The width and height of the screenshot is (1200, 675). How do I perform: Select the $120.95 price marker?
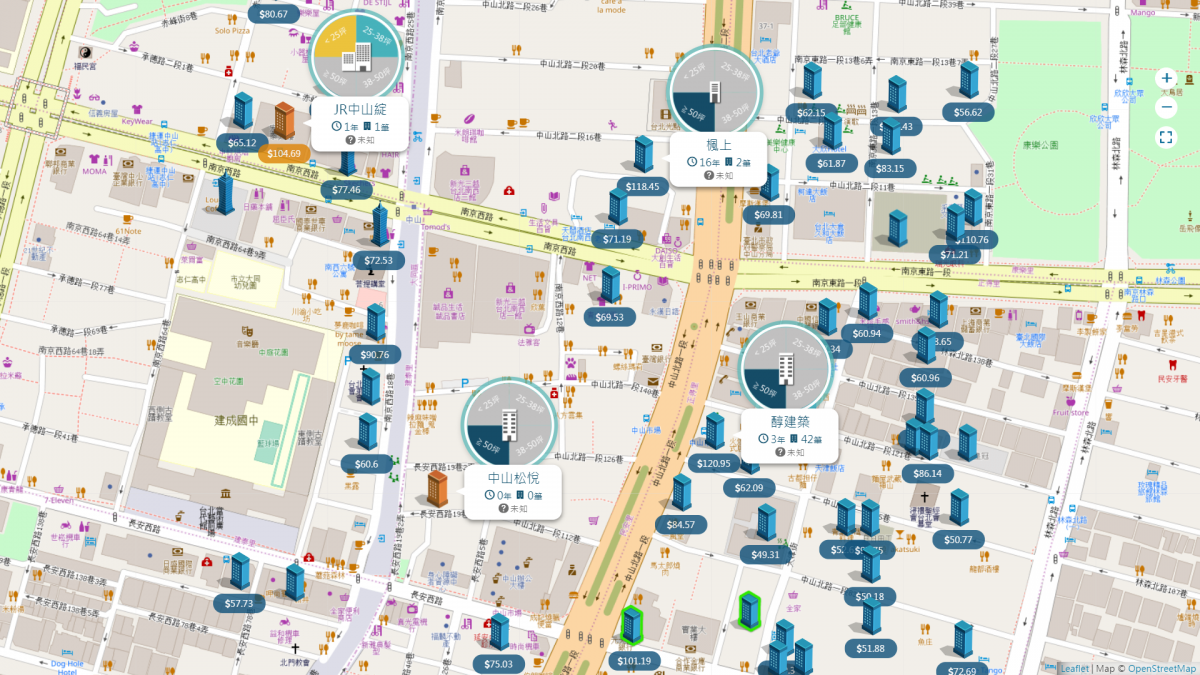pyautogui.click(x=714, y=463)
